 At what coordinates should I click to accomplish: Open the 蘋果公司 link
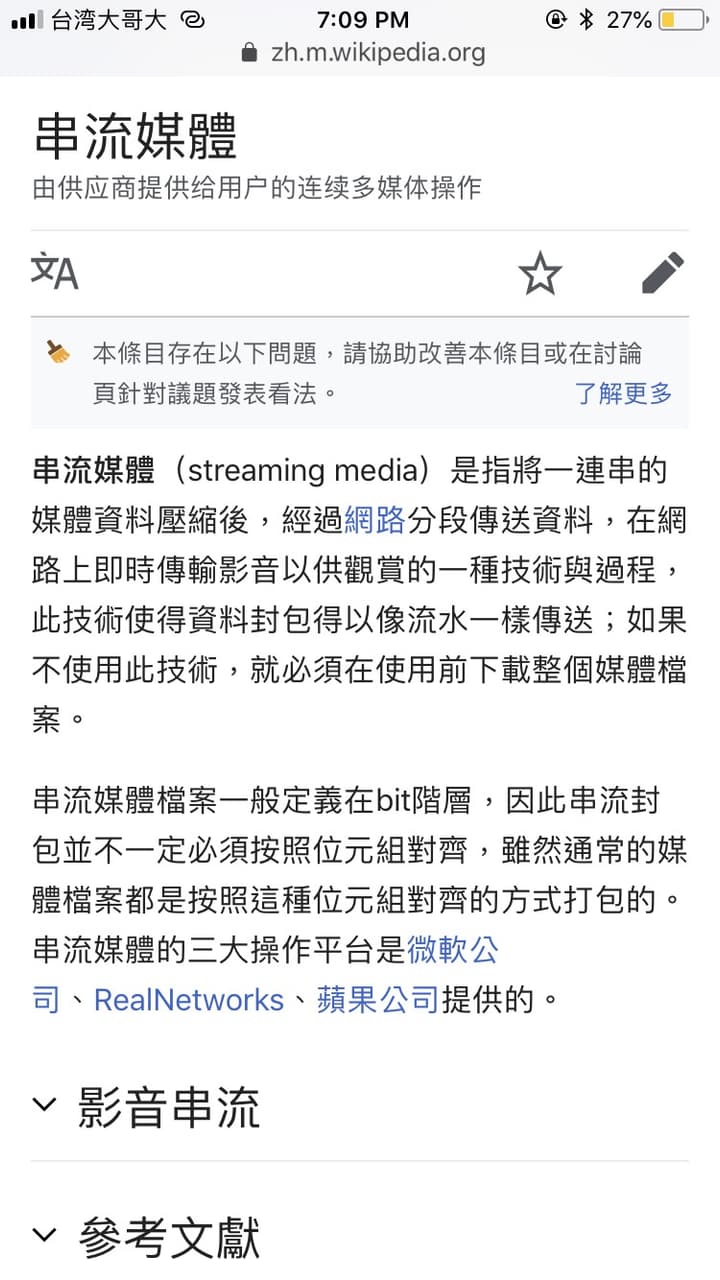point(378,999)
